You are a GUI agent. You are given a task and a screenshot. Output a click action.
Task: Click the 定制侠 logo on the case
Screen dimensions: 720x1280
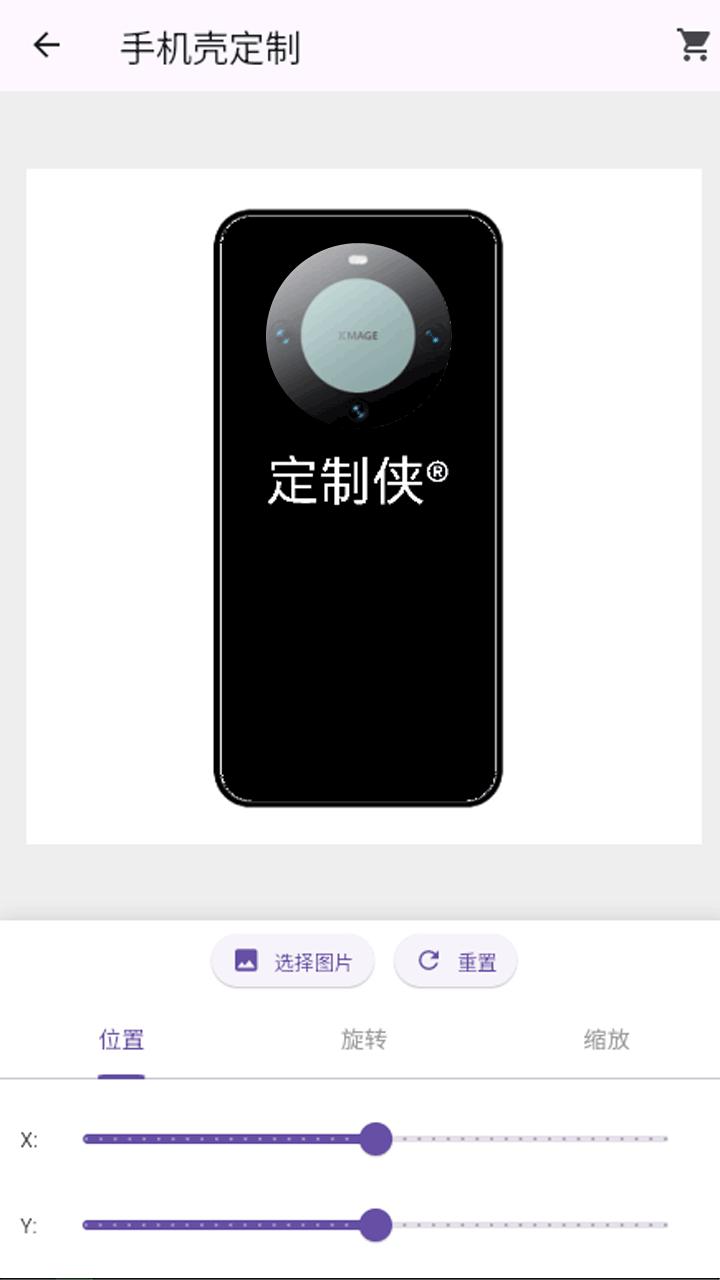click(x=358, y=480)
